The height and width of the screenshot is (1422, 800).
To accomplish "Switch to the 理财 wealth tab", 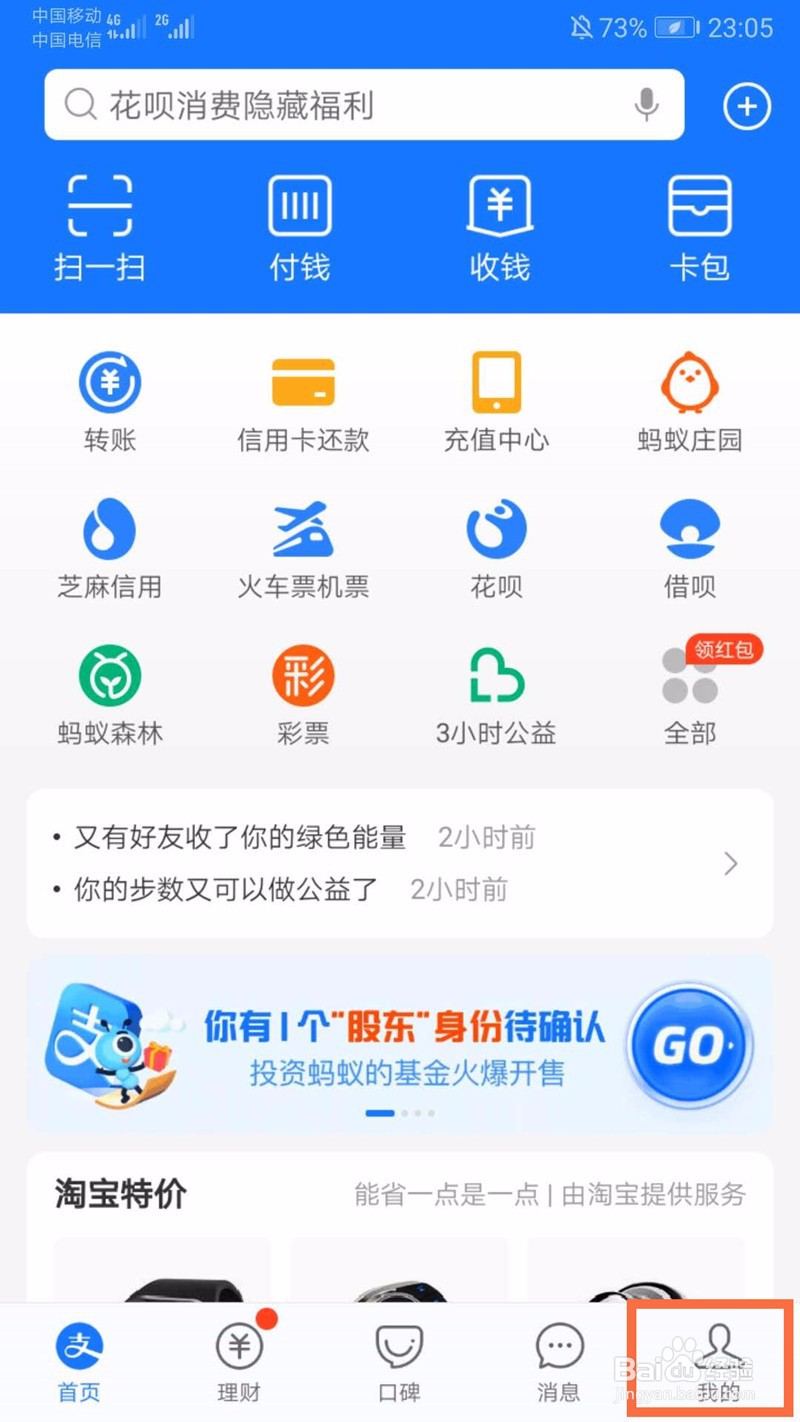I will click(238, 1360).
